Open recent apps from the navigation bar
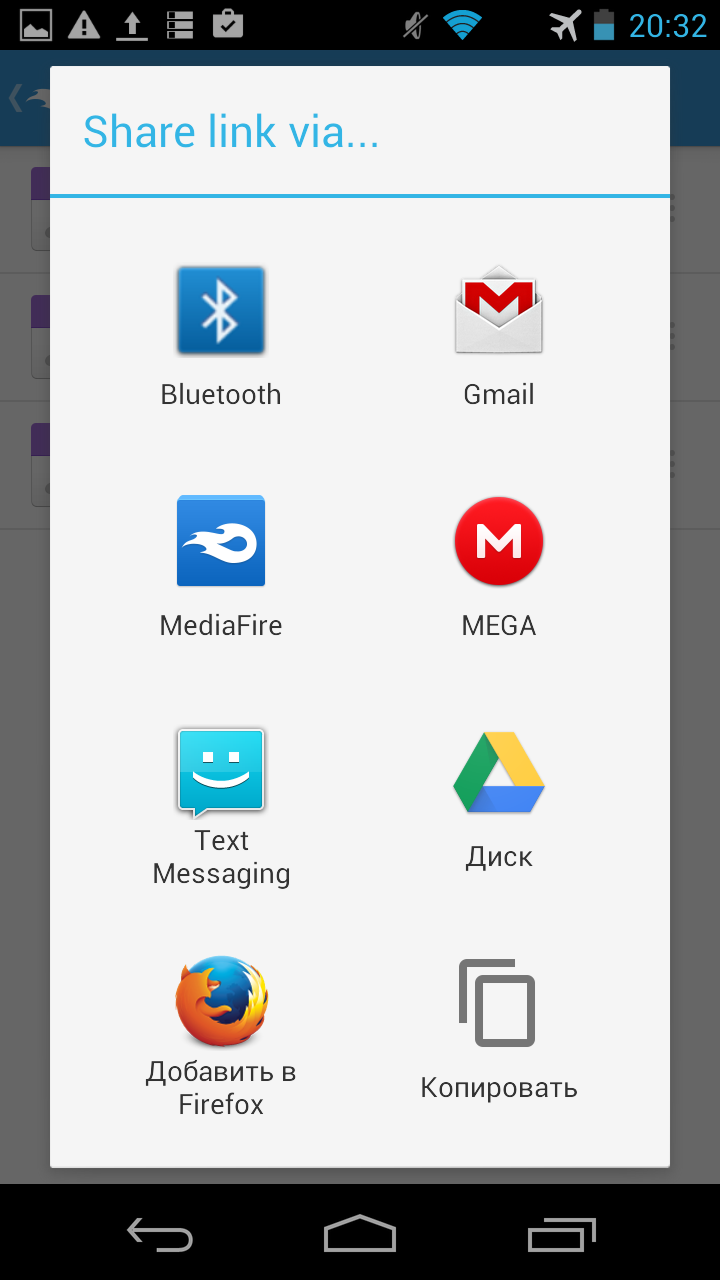The image size is (720, 1280). pyautogui.click(x=561, y=1234)
